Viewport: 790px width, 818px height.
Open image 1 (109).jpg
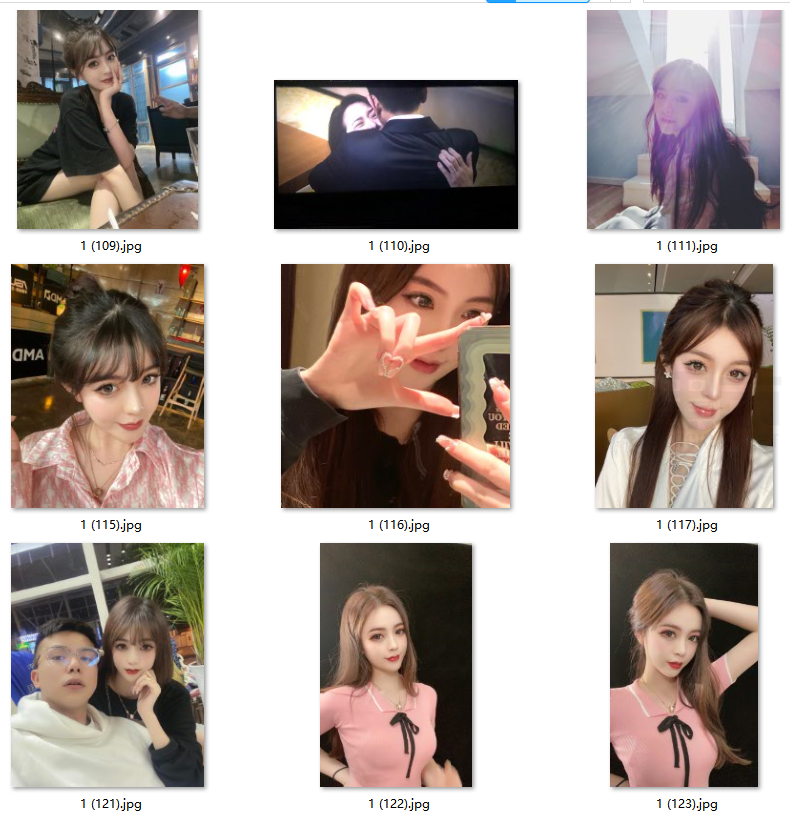click(108, 120)
